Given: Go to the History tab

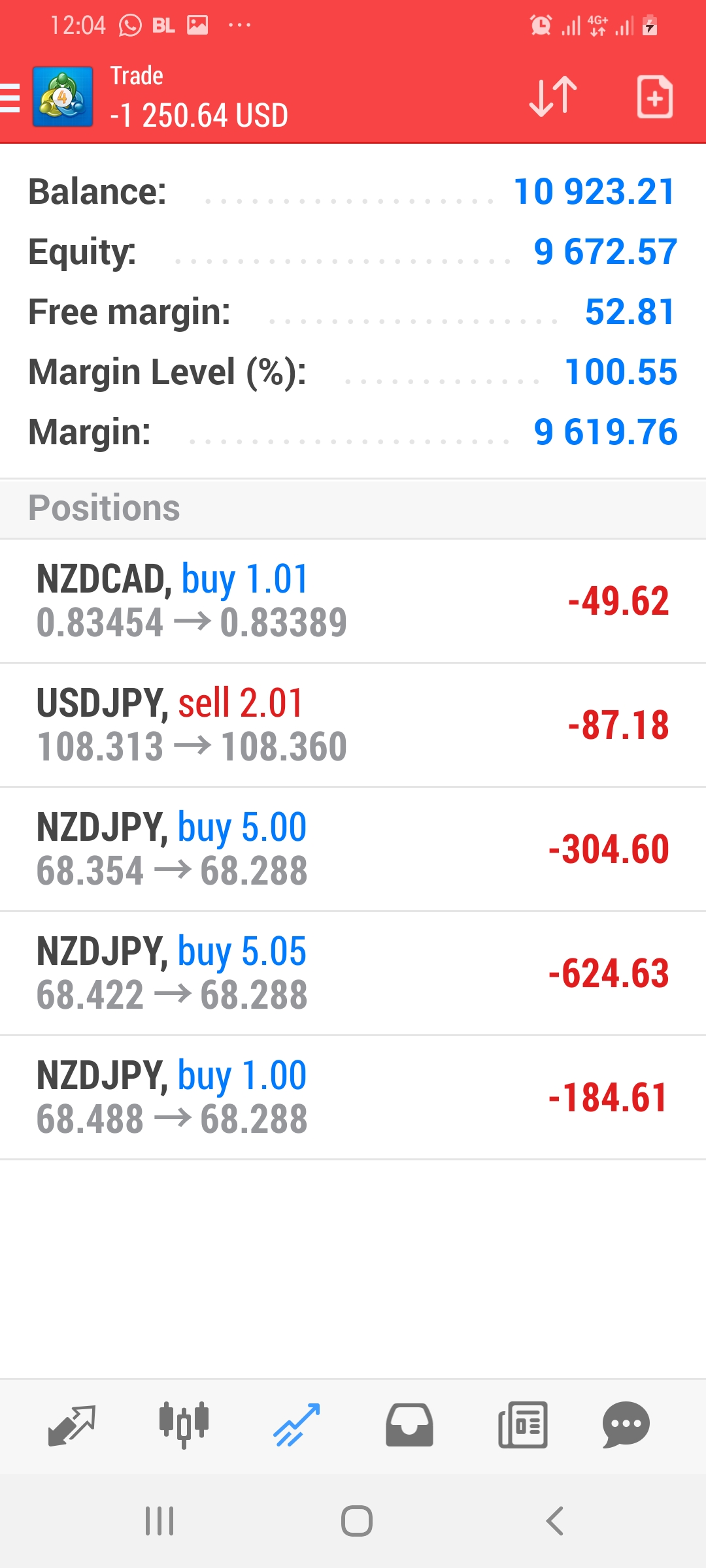Looking at the screenshot, I should click(409, 1425).
